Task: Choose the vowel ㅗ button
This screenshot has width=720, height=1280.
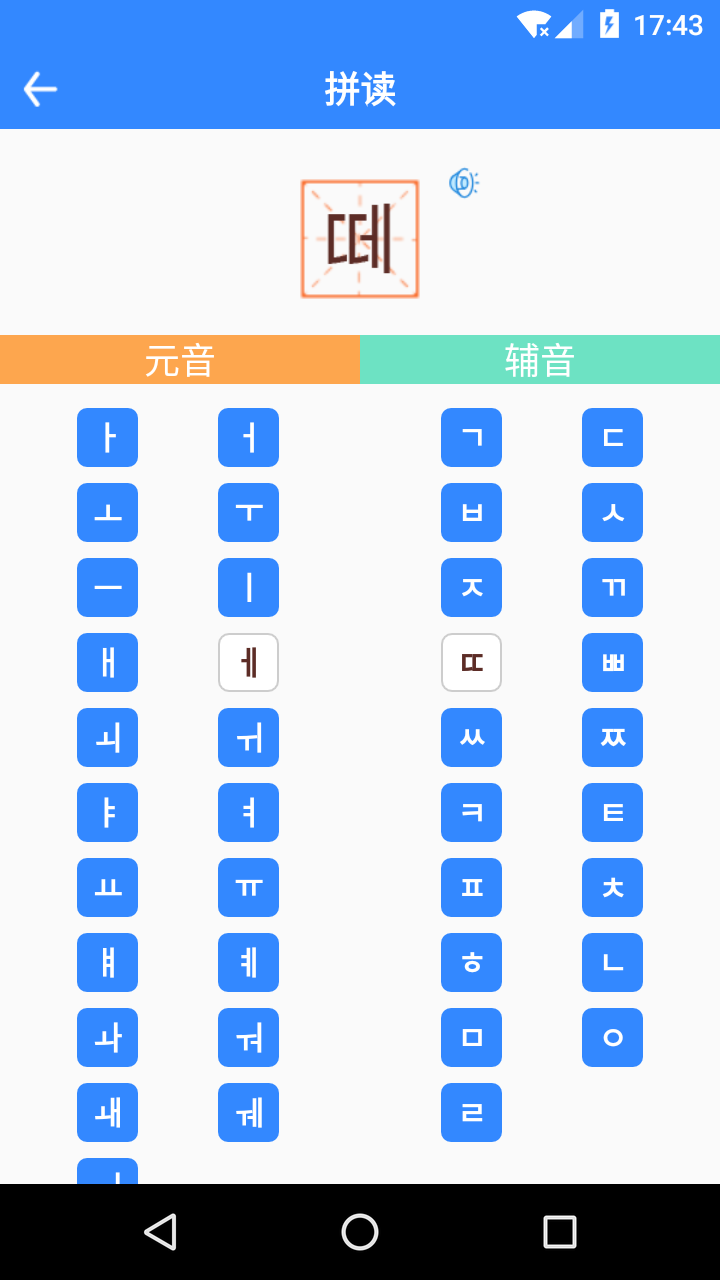Action: click(x=107, y=512)
